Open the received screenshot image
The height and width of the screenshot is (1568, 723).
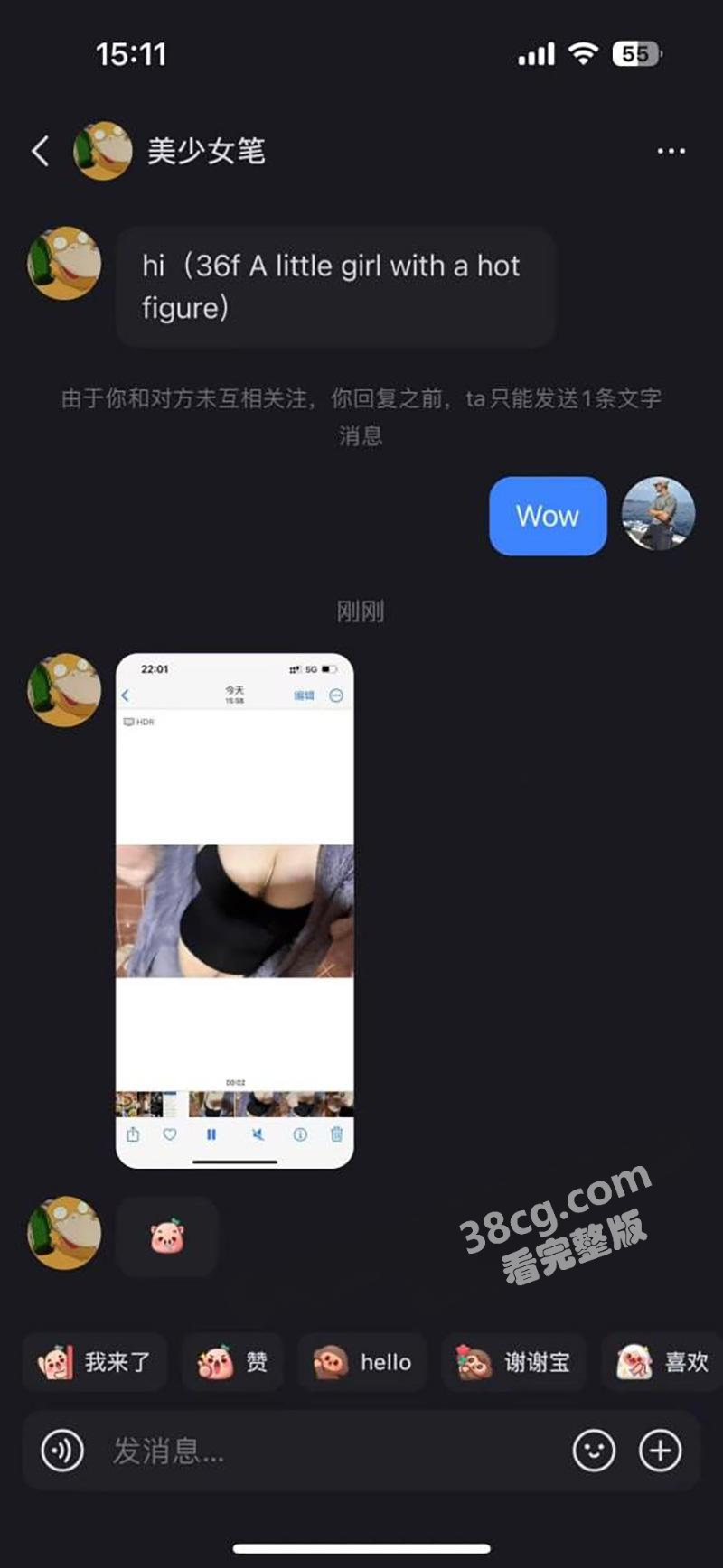(x=235, y=910)
